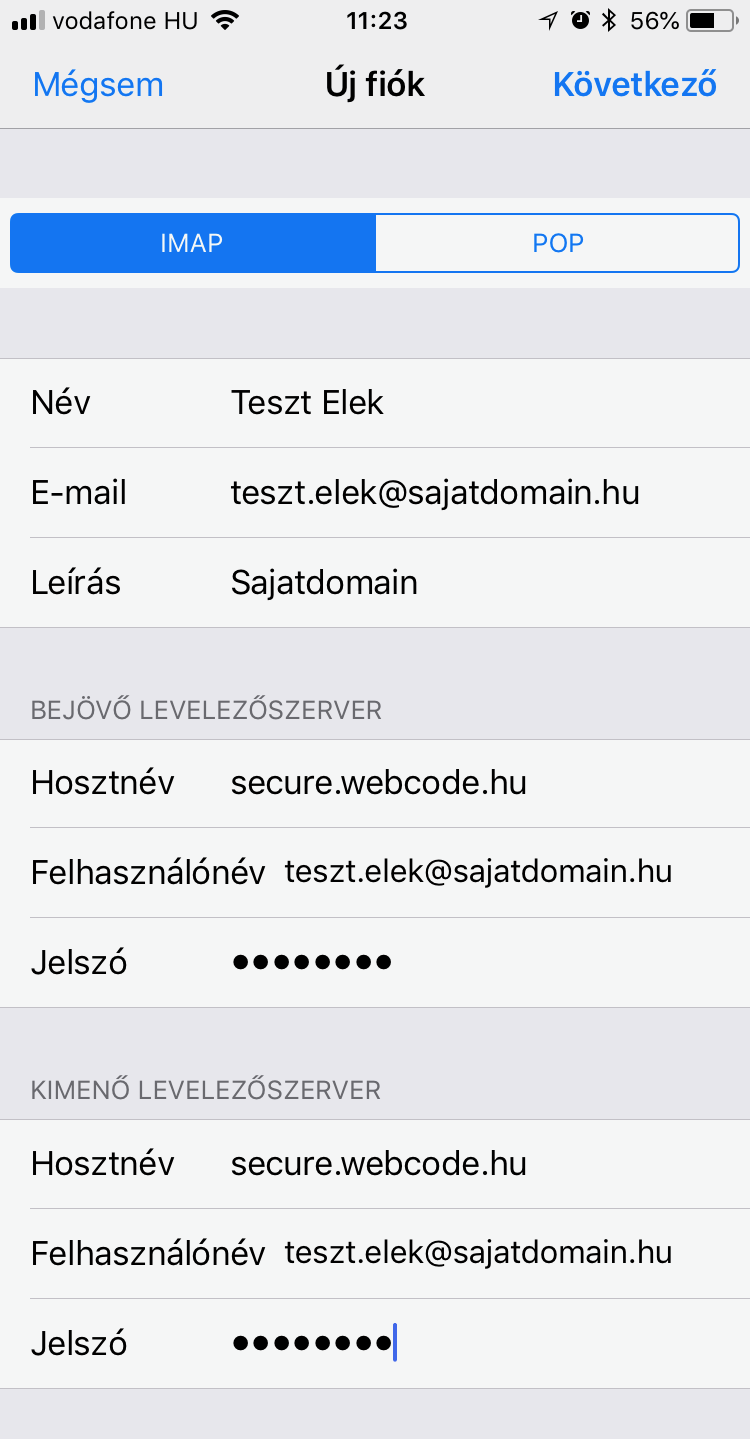
Task: Tap Mégsem to cancel account setup
Action: click(x=98, y=85)
